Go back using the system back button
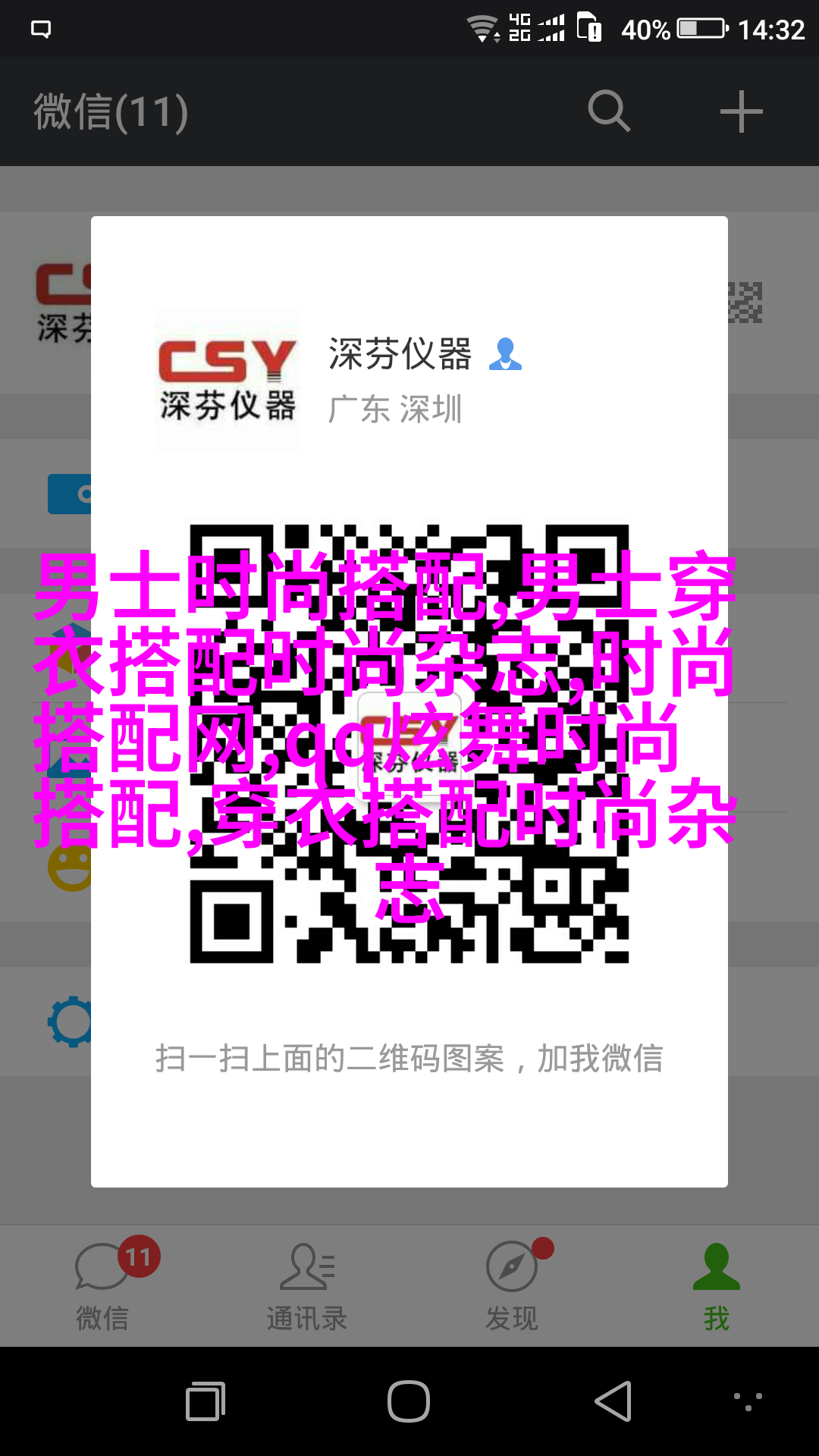 pos(613,1401)
